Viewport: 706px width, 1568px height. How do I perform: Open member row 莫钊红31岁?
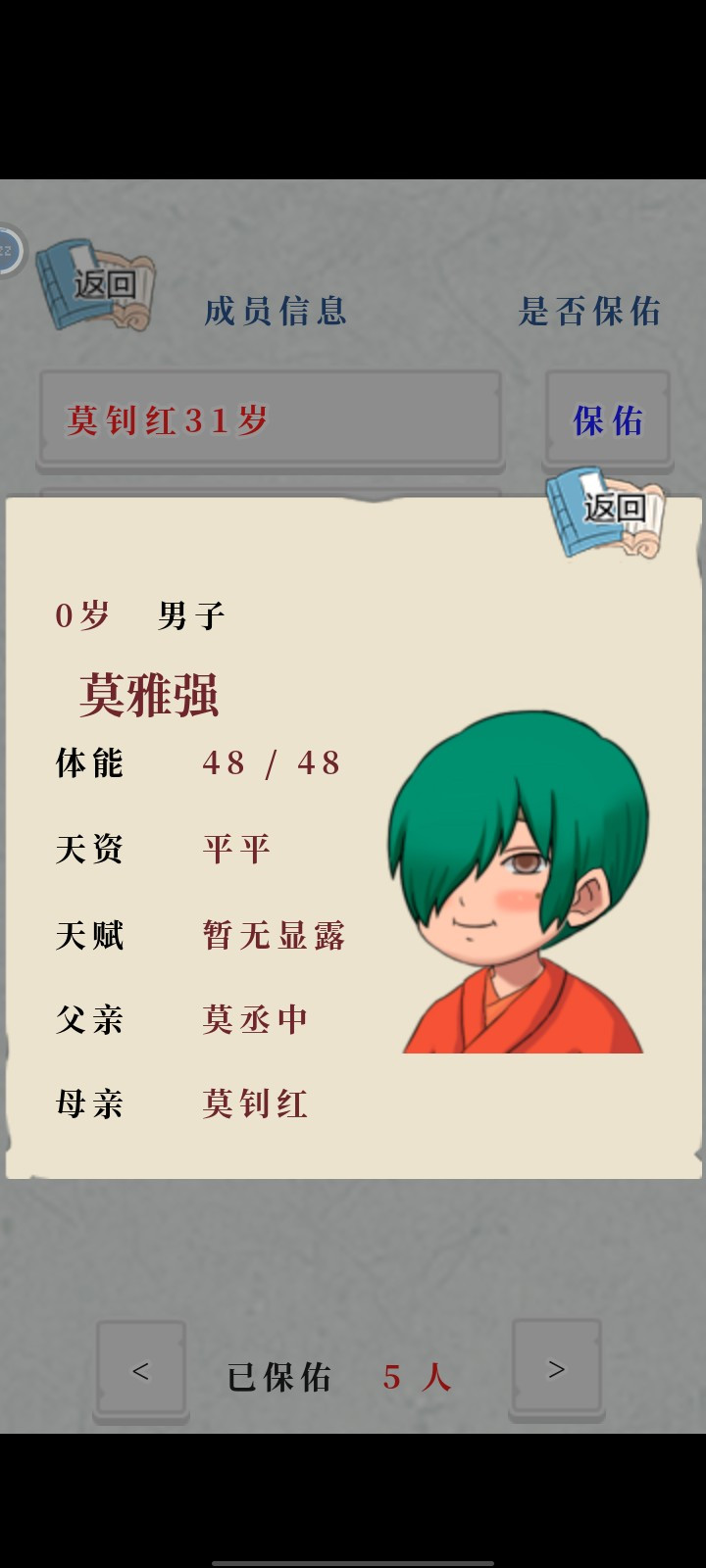271,421
